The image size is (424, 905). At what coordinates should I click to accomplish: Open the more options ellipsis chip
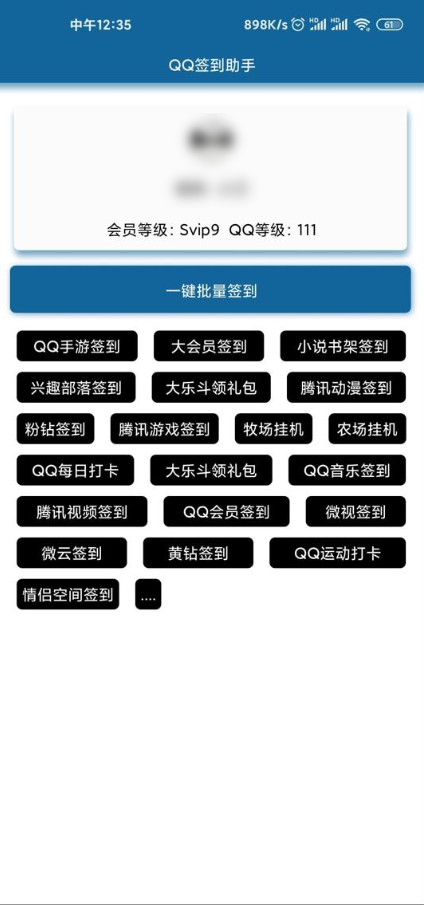click(x=148, y=594)
